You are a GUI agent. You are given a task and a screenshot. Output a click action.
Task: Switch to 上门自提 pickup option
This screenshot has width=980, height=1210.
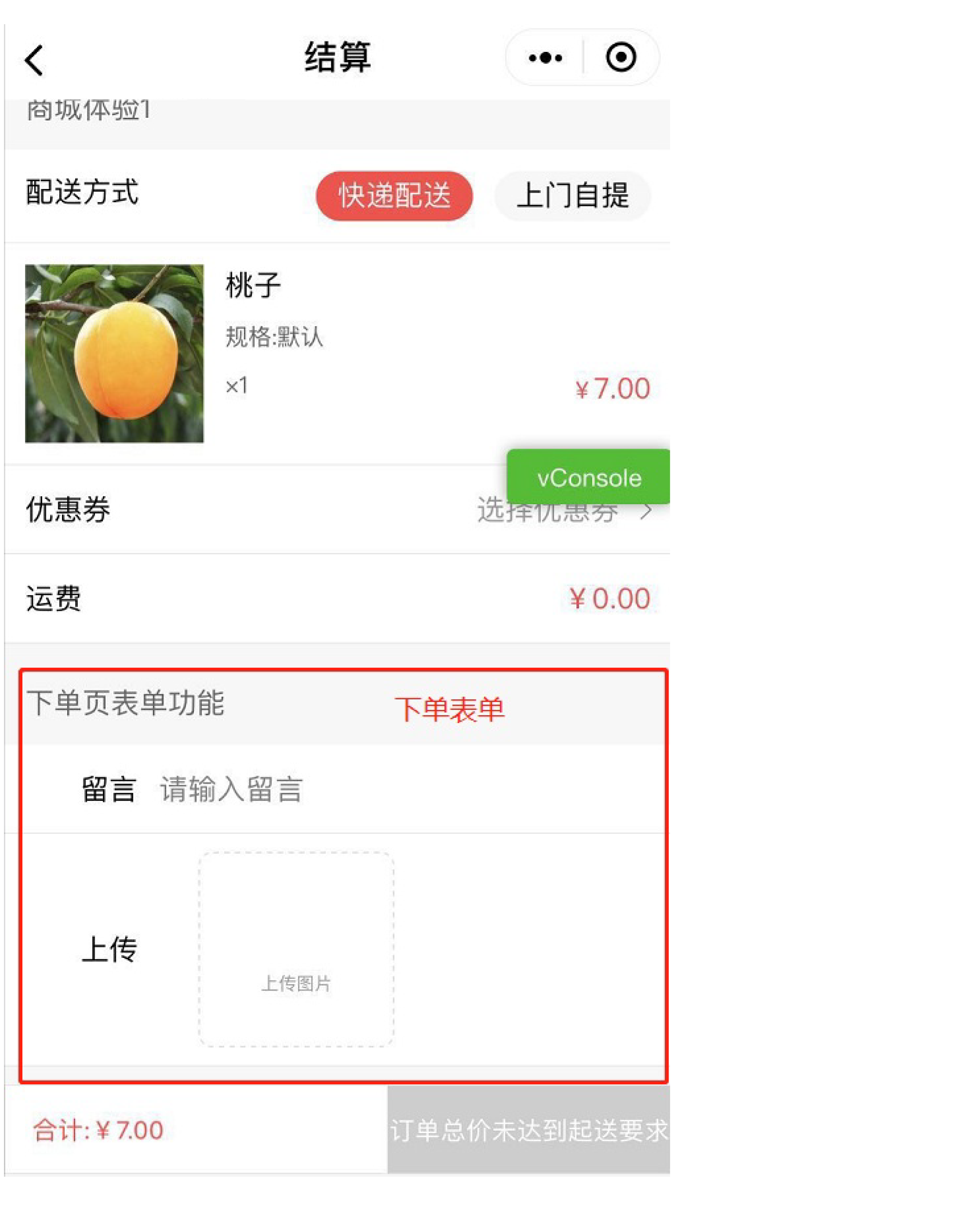pos(572,196)
